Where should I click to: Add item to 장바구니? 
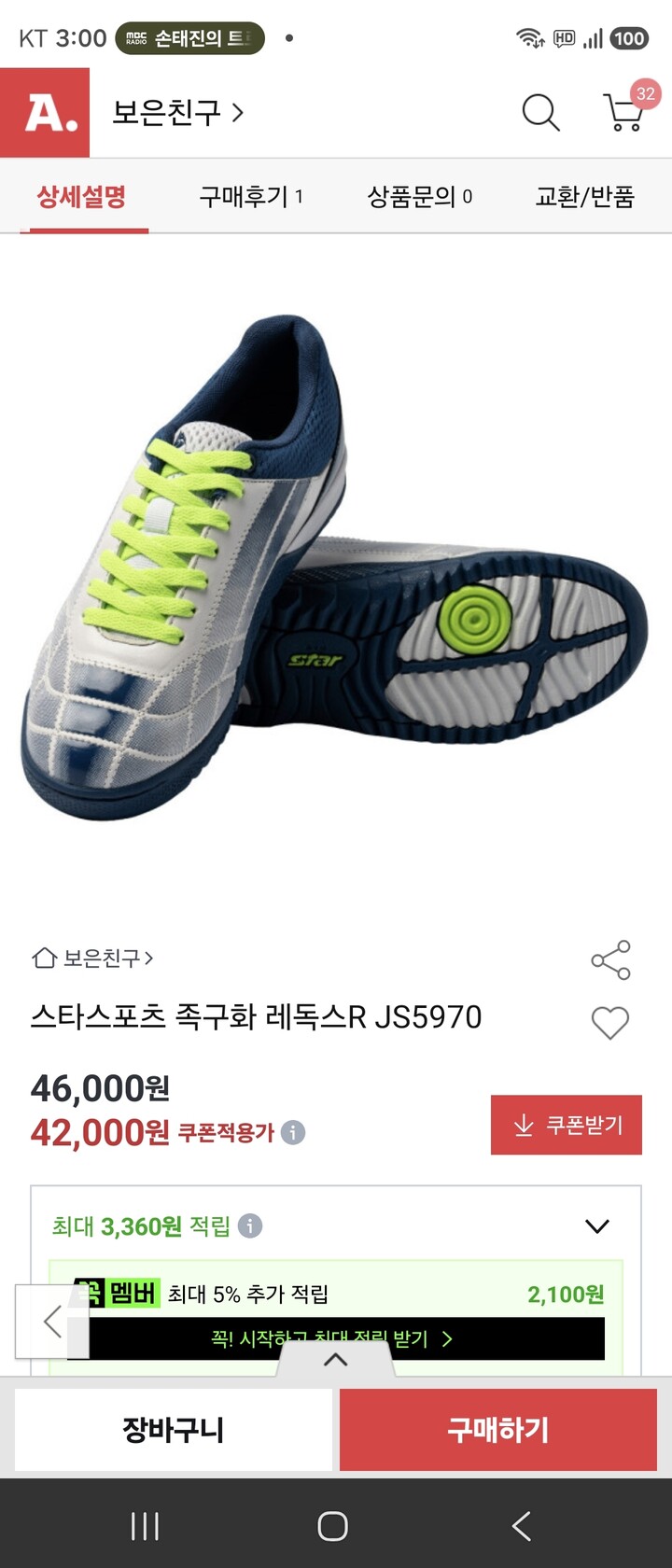tap(174, 1430)
